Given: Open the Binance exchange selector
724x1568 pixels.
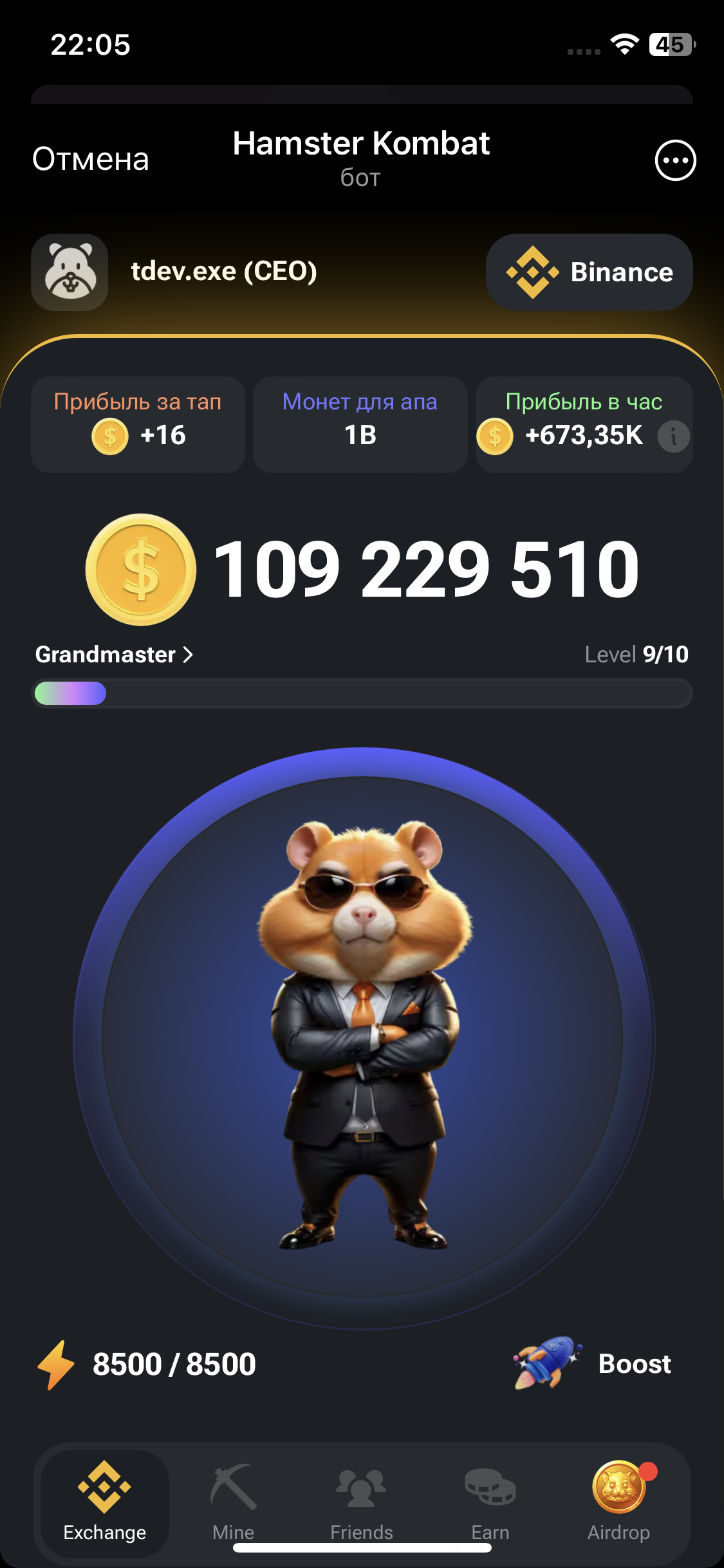Looking at the screenshot, I should click(589, 272).
